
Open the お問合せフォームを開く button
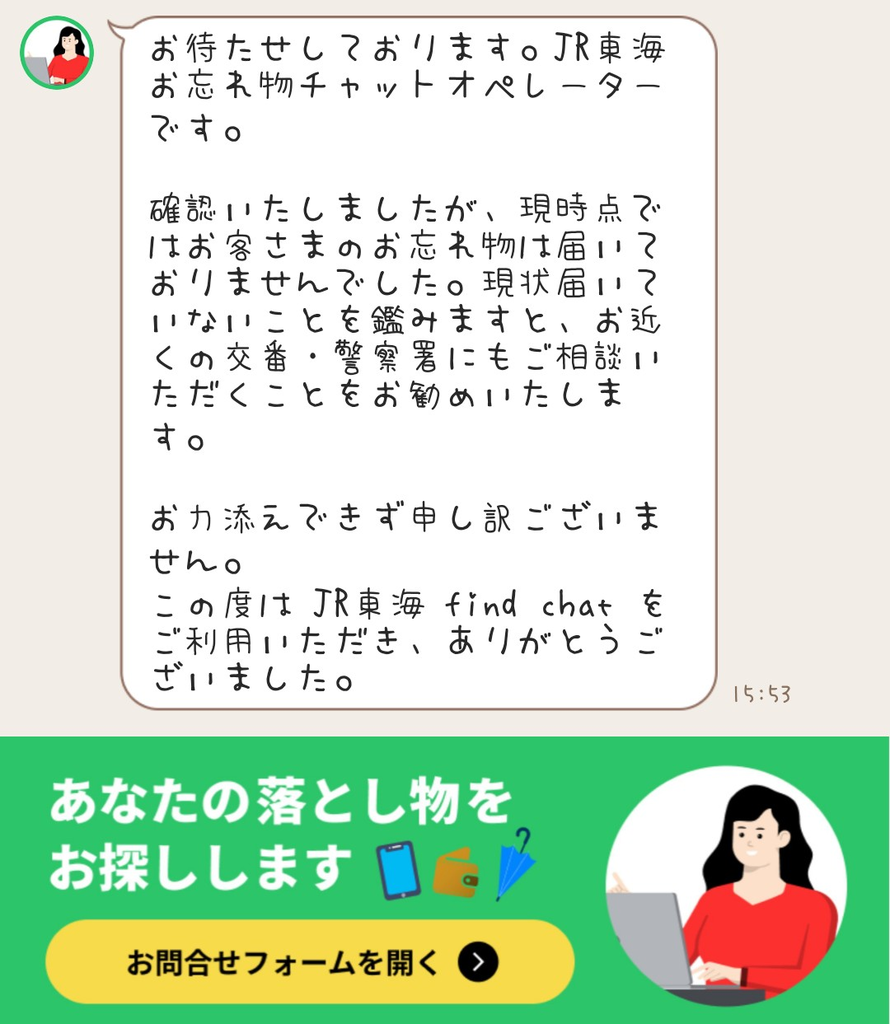pyautogui.click(x=310, y=962)
